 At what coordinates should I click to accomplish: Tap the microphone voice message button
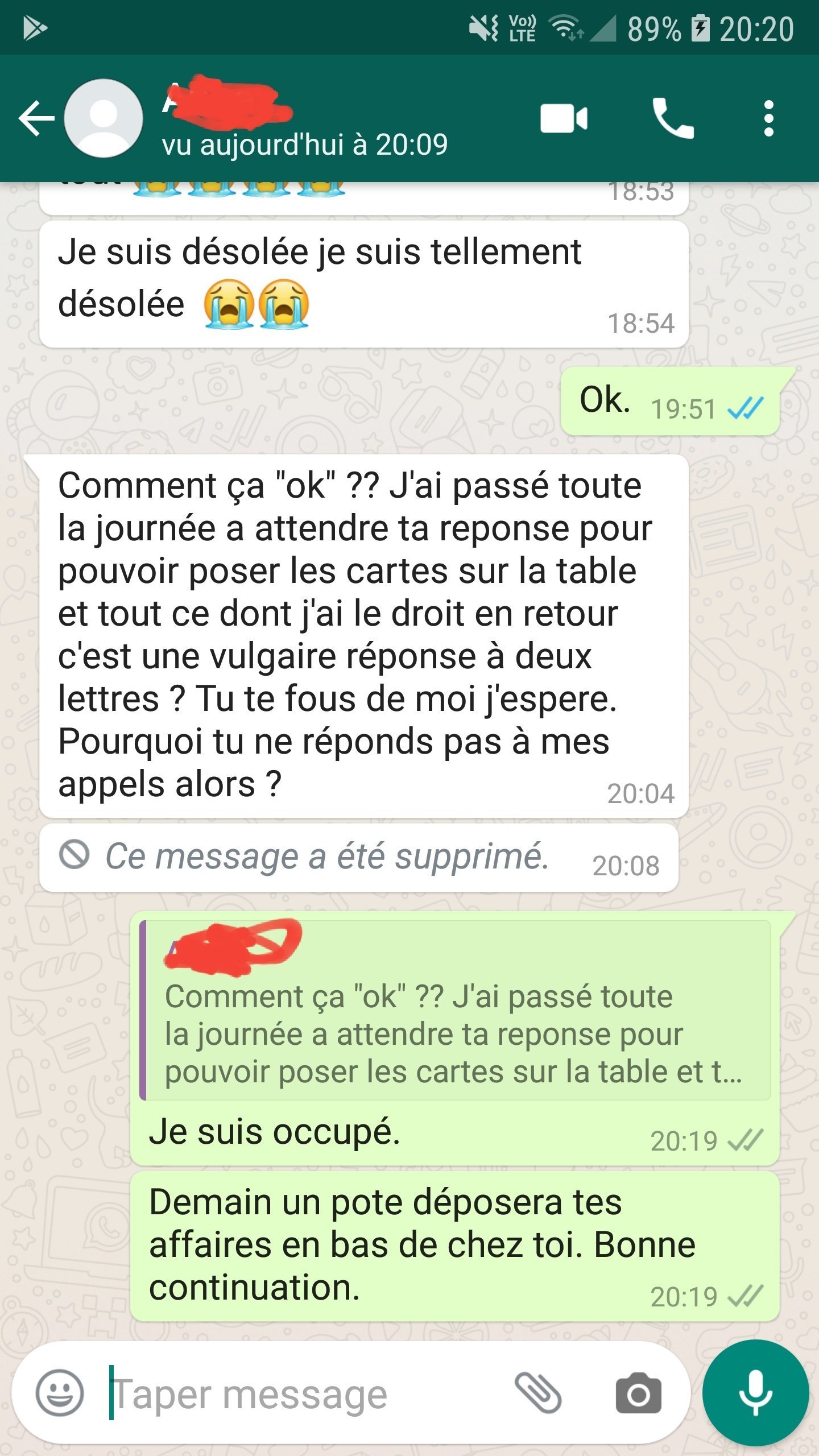point(755,1393)
